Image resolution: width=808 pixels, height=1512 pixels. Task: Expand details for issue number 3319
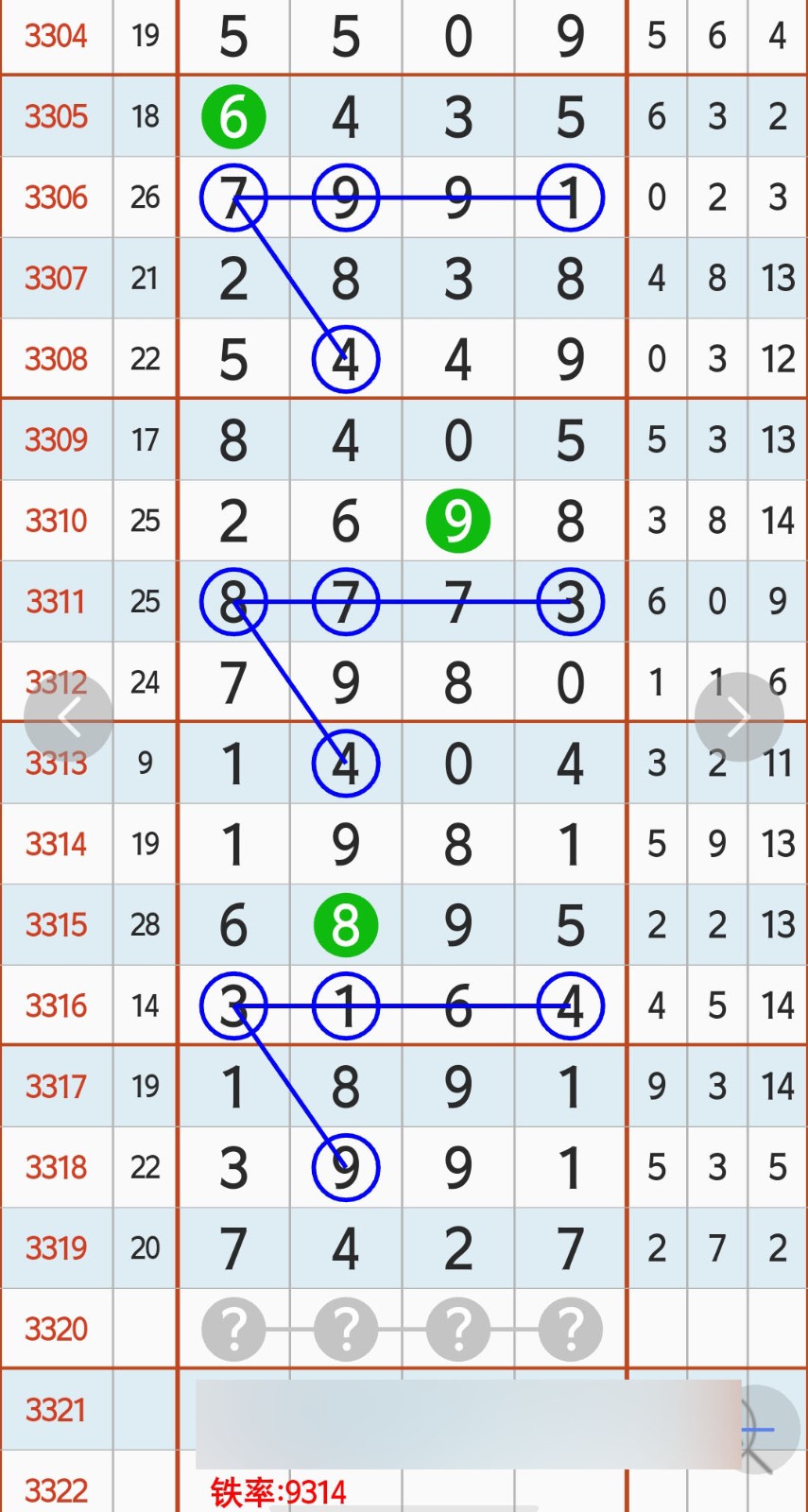point(56,1246)
